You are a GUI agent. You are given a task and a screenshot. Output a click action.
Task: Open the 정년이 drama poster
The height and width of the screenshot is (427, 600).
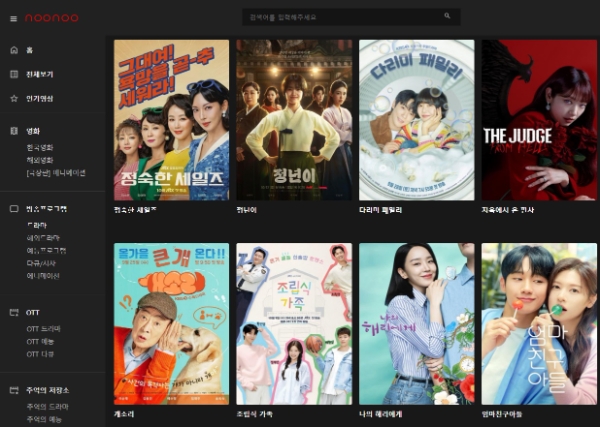(294, 119)
